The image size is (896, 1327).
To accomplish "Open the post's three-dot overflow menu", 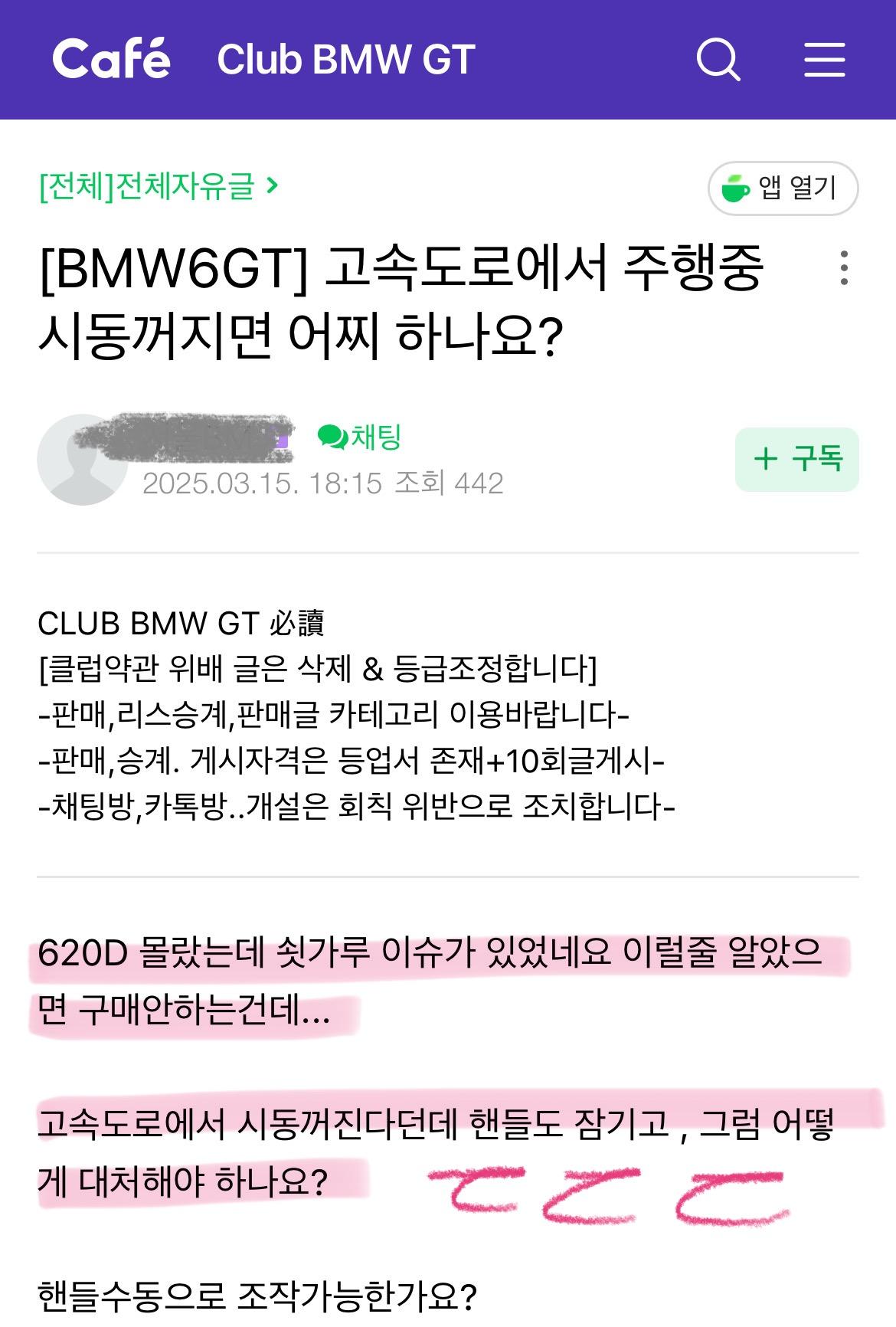I will point(844,268).
